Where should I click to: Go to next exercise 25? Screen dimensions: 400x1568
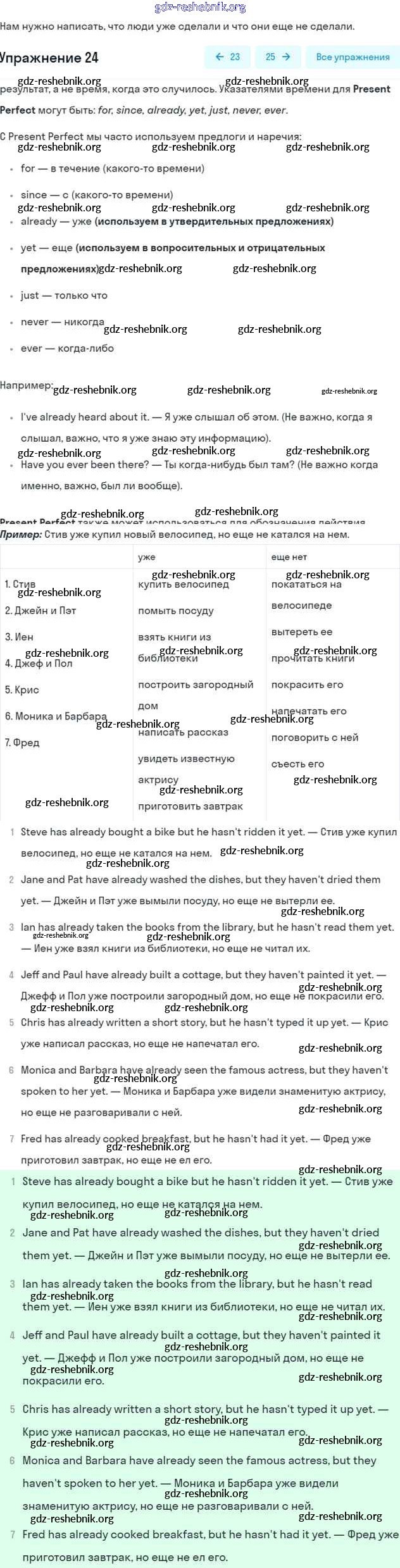click(x=278, y=57)
